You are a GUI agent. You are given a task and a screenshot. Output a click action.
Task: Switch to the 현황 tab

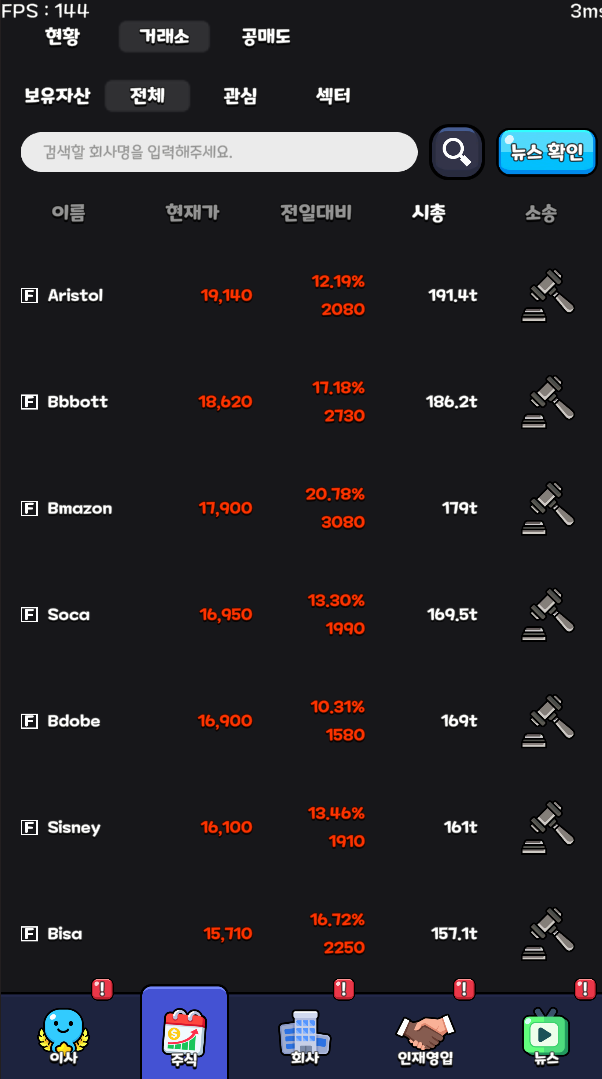coord(62,37)
